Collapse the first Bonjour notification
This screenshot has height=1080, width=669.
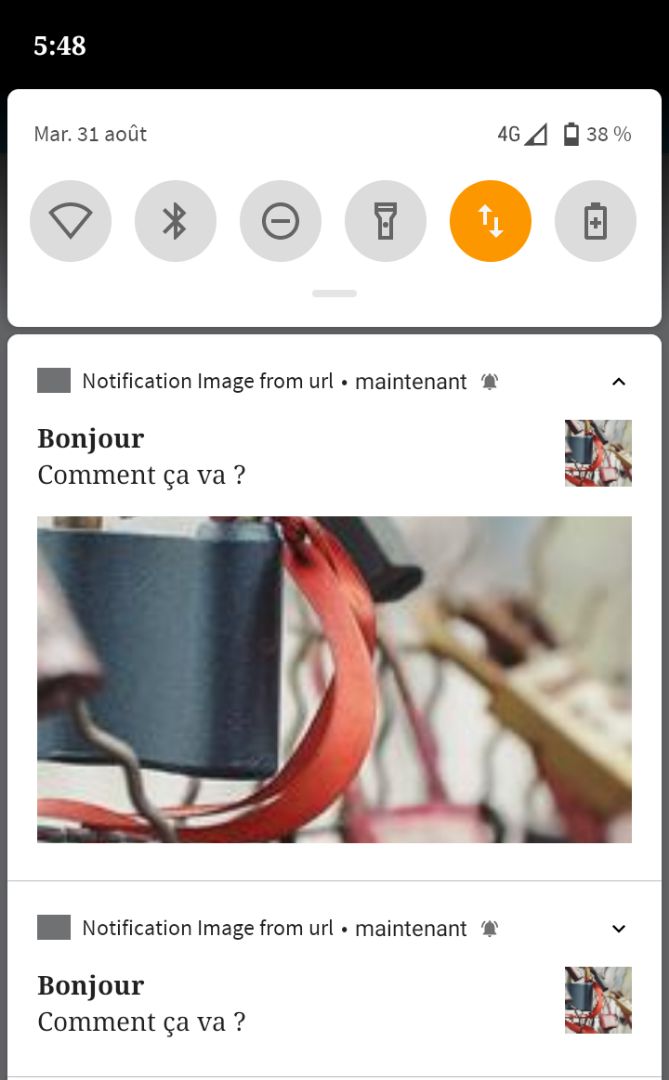pyautogui.click(x=618, y=381)
